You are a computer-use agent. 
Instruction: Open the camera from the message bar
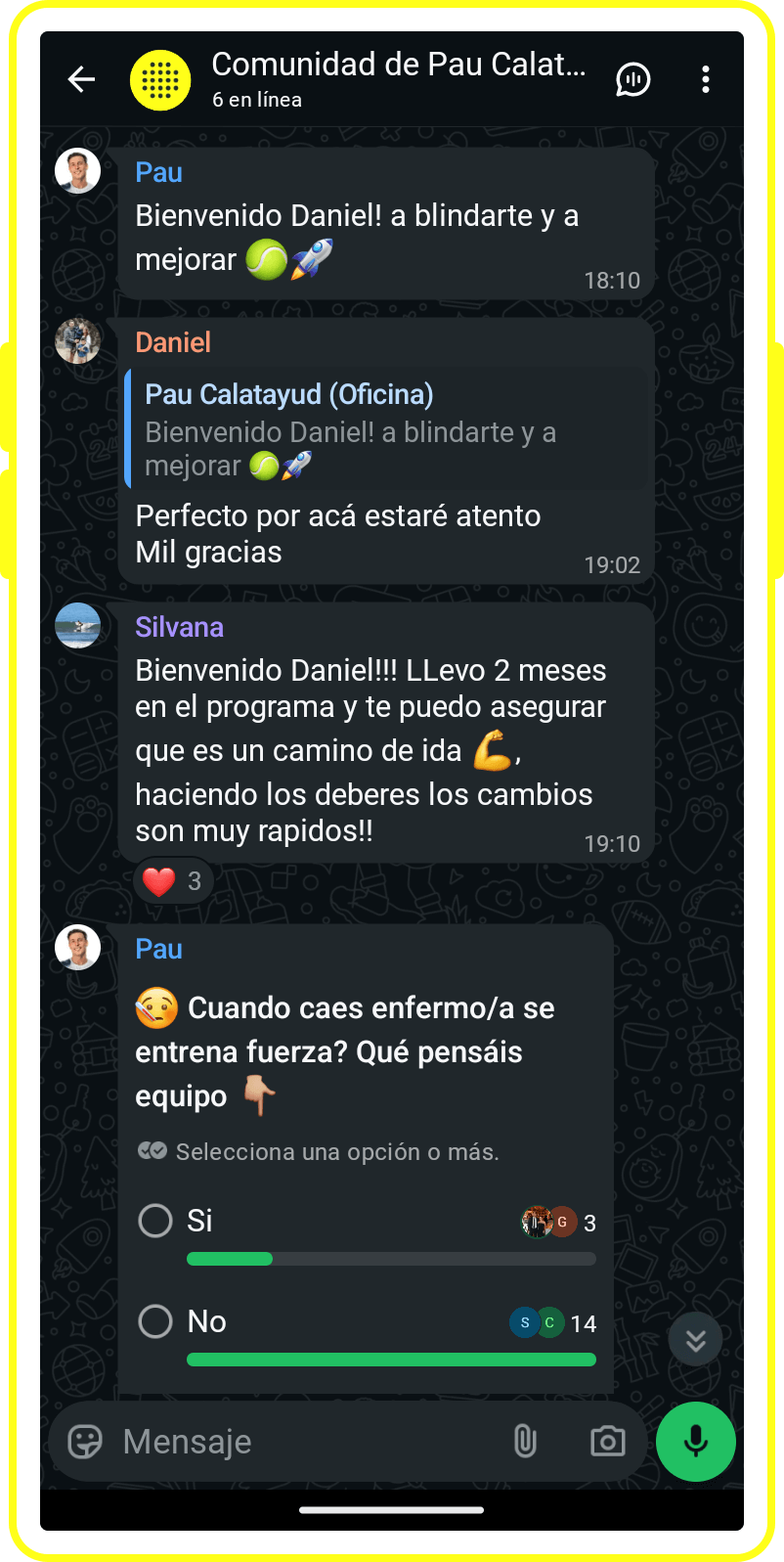point(607,1442)
